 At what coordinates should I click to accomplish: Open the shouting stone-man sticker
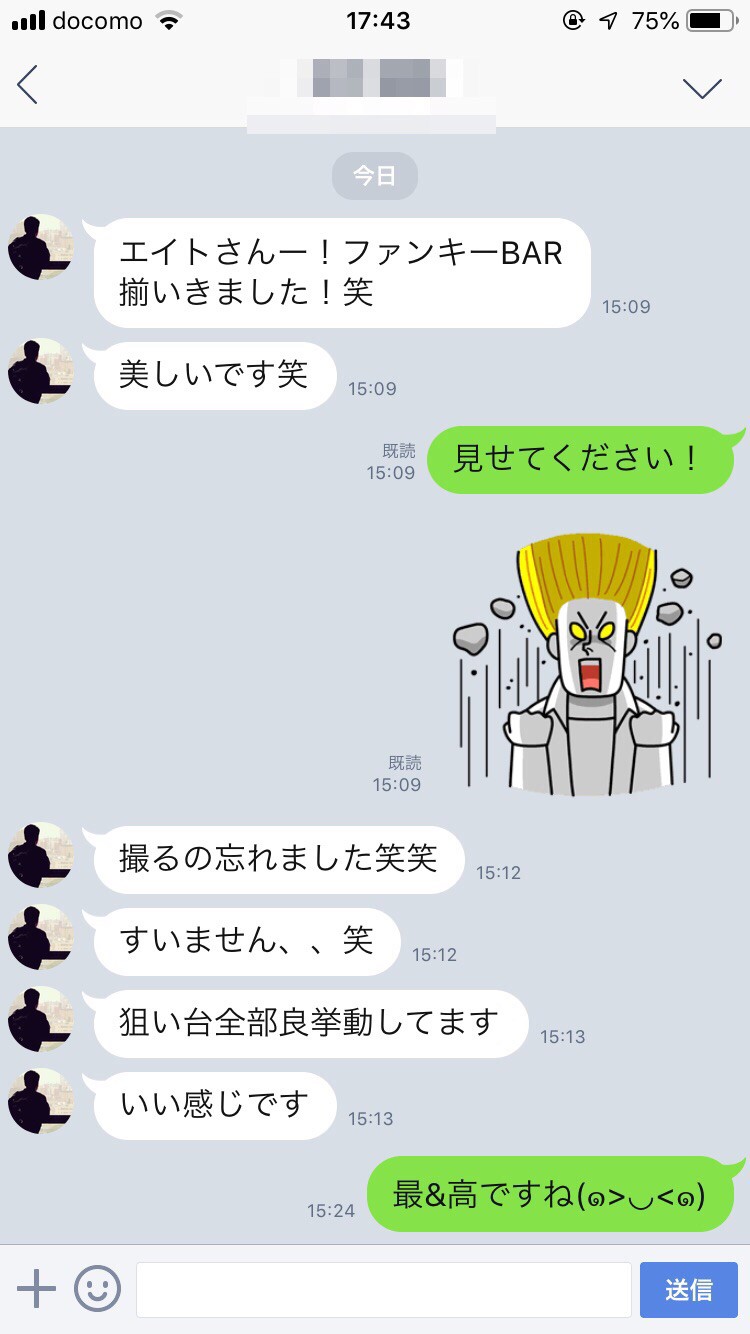pos(583,665)
